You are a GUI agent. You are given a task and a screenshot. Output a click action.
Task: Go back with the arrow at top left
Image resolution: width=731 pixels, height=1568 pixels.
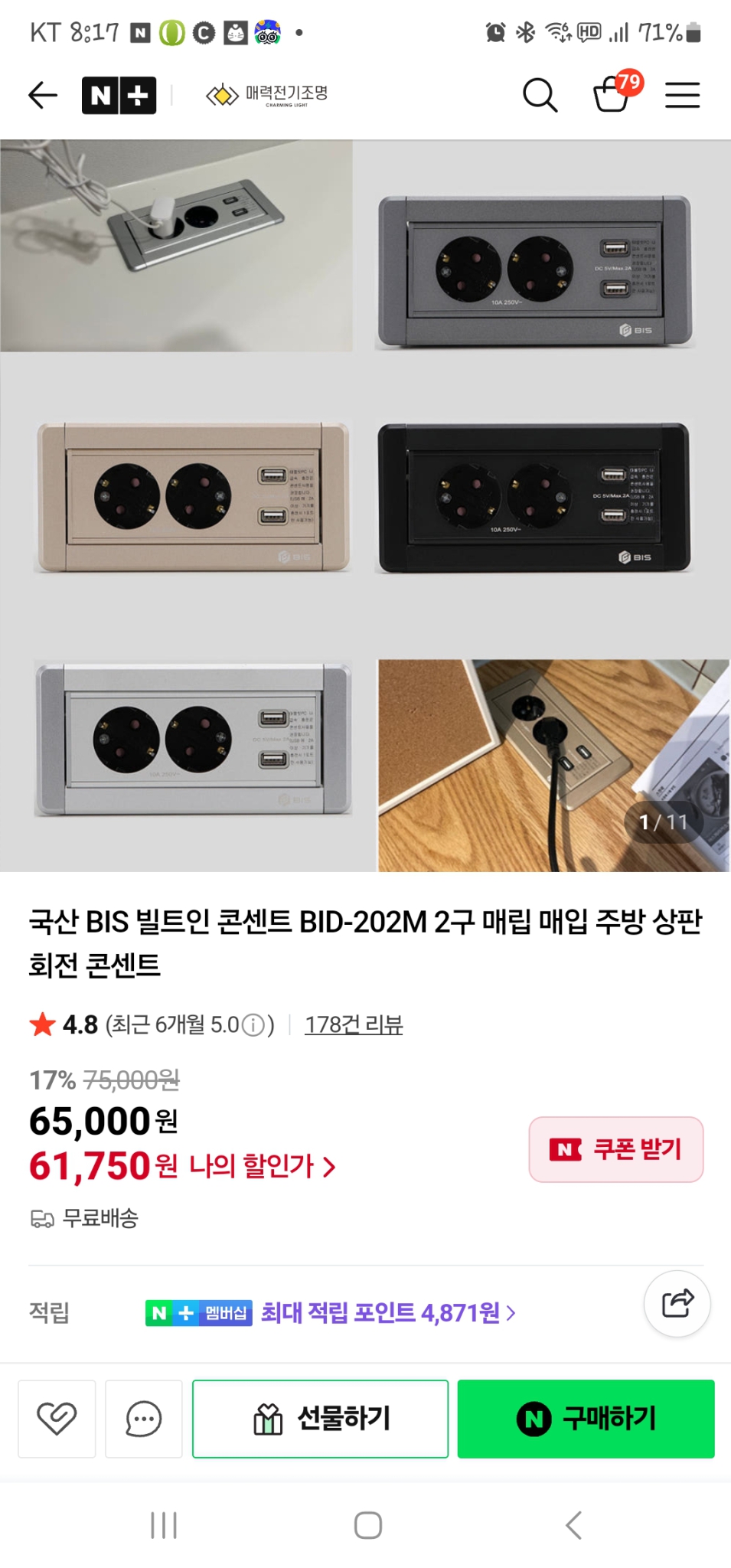pos(42,94)
